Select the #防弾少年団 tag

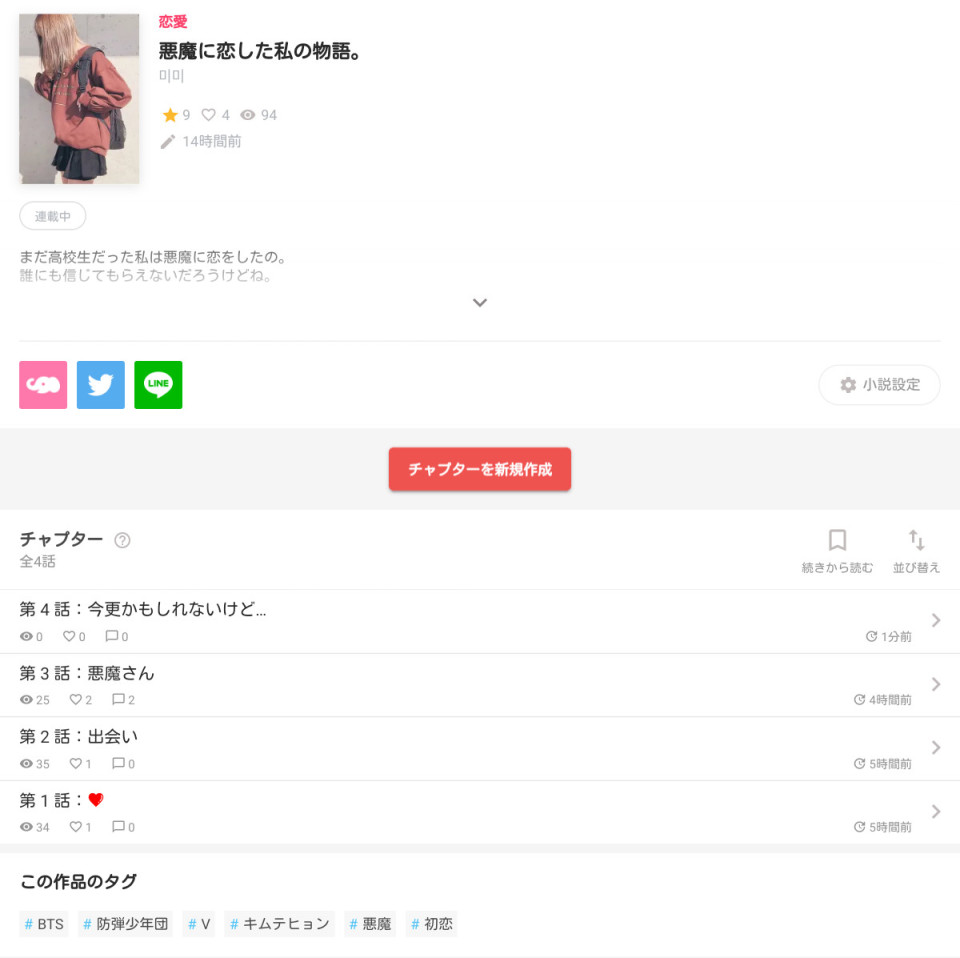[126, 924]
